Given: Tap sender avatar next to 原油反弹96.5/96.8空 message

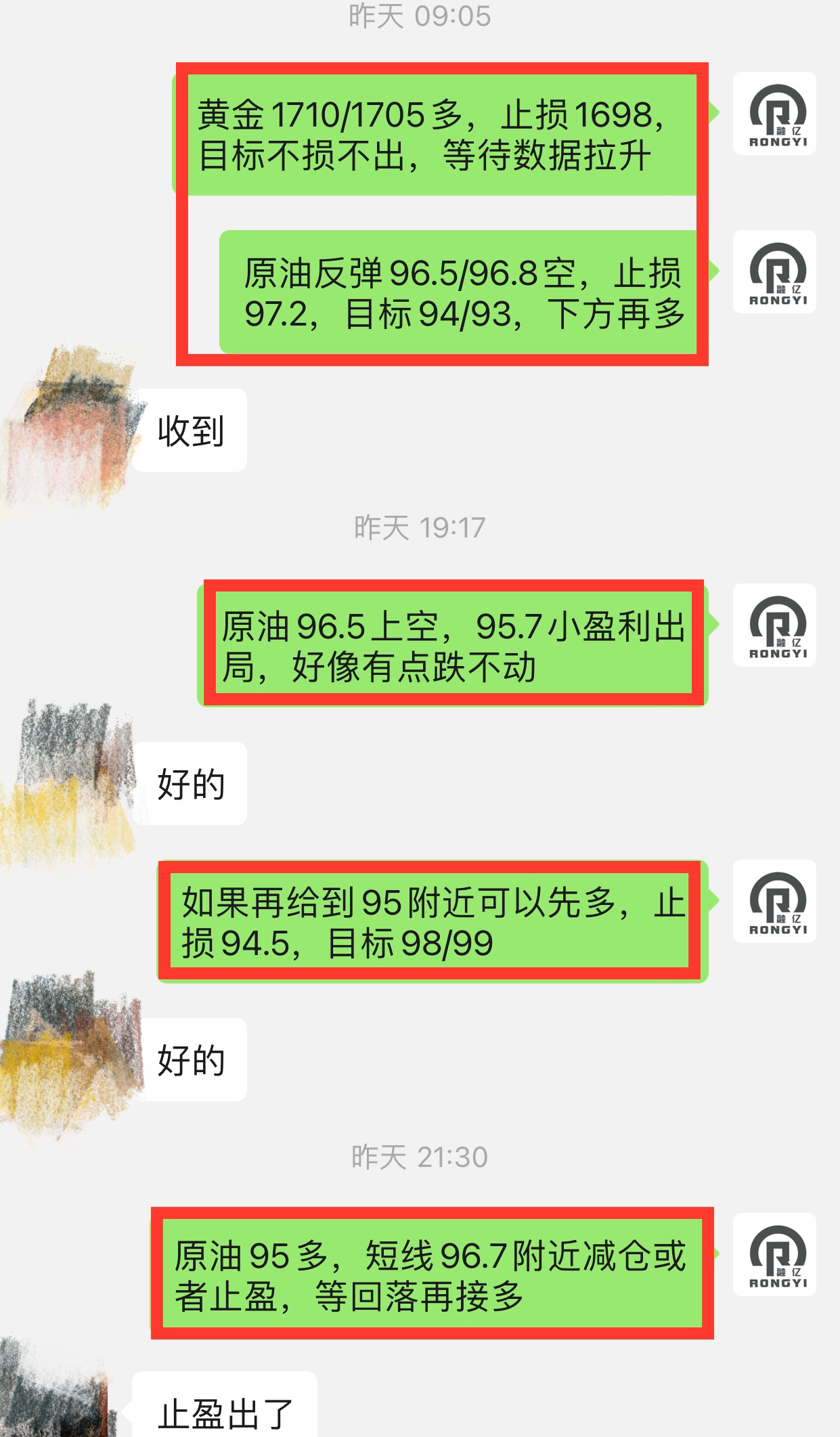Looking at the screenshot, I should pos(774,271).
